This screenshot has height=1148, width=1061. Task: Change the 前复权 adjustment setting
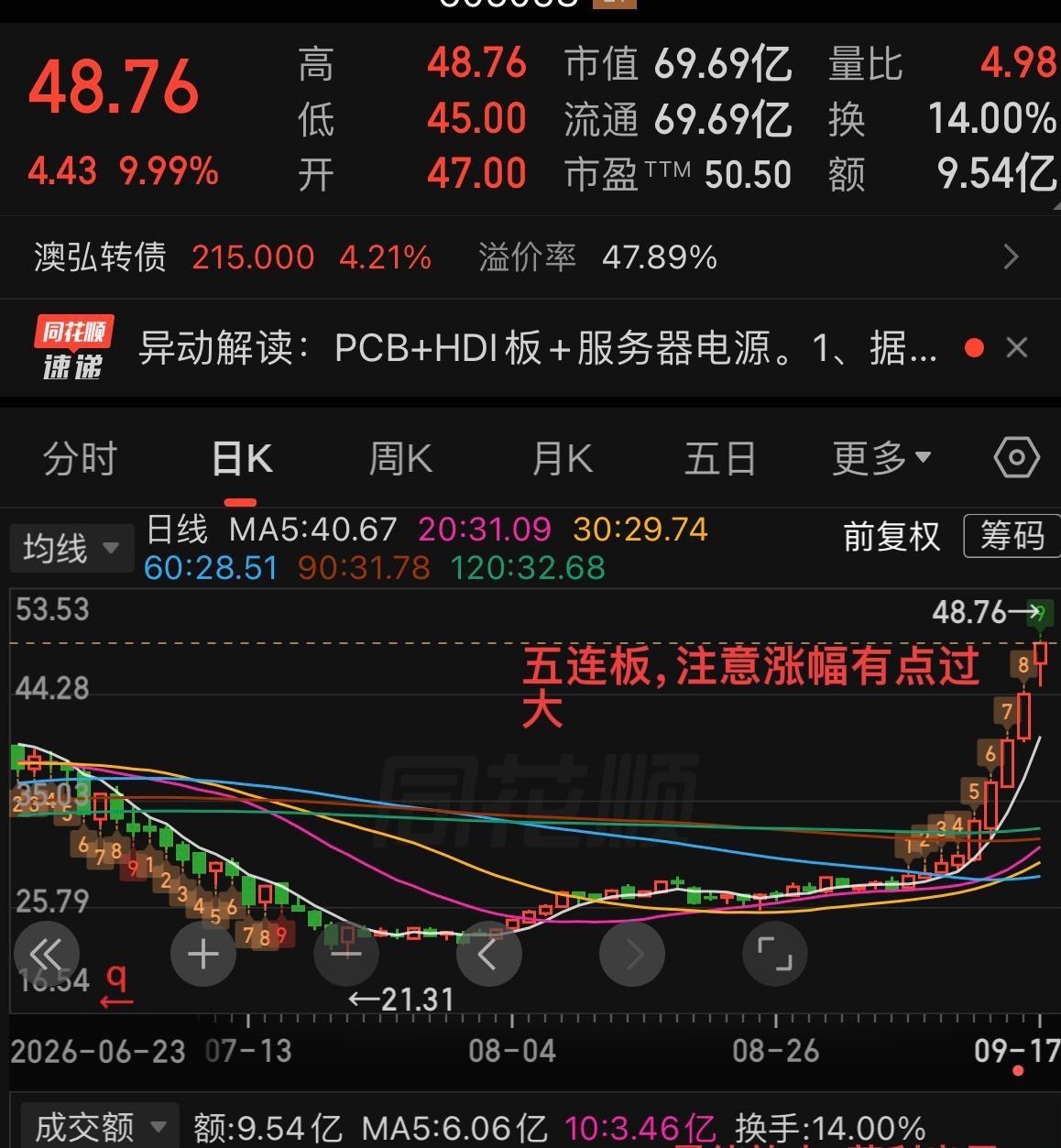(x=891, y=536)
